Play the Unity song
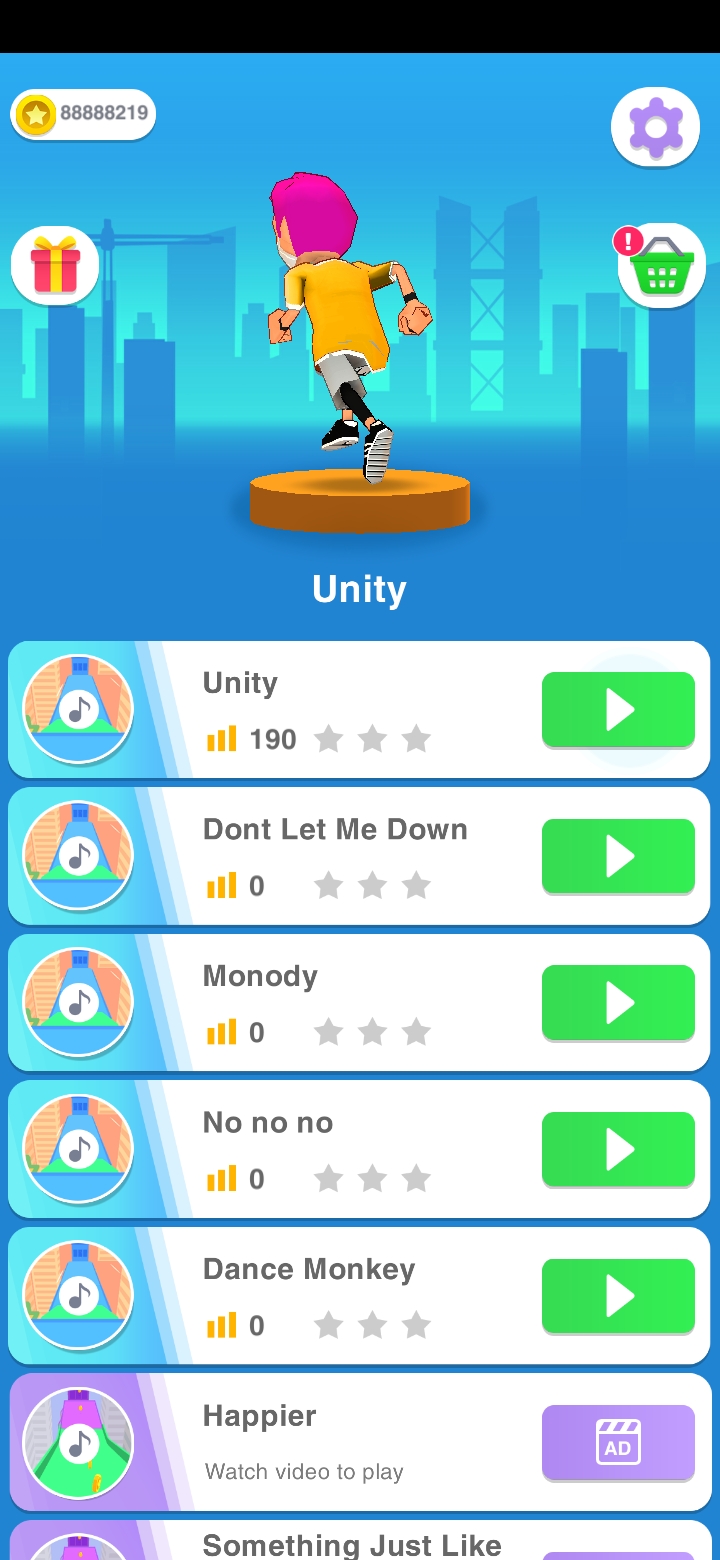This screenshot has height=1560, width=720. pos(618,710)
